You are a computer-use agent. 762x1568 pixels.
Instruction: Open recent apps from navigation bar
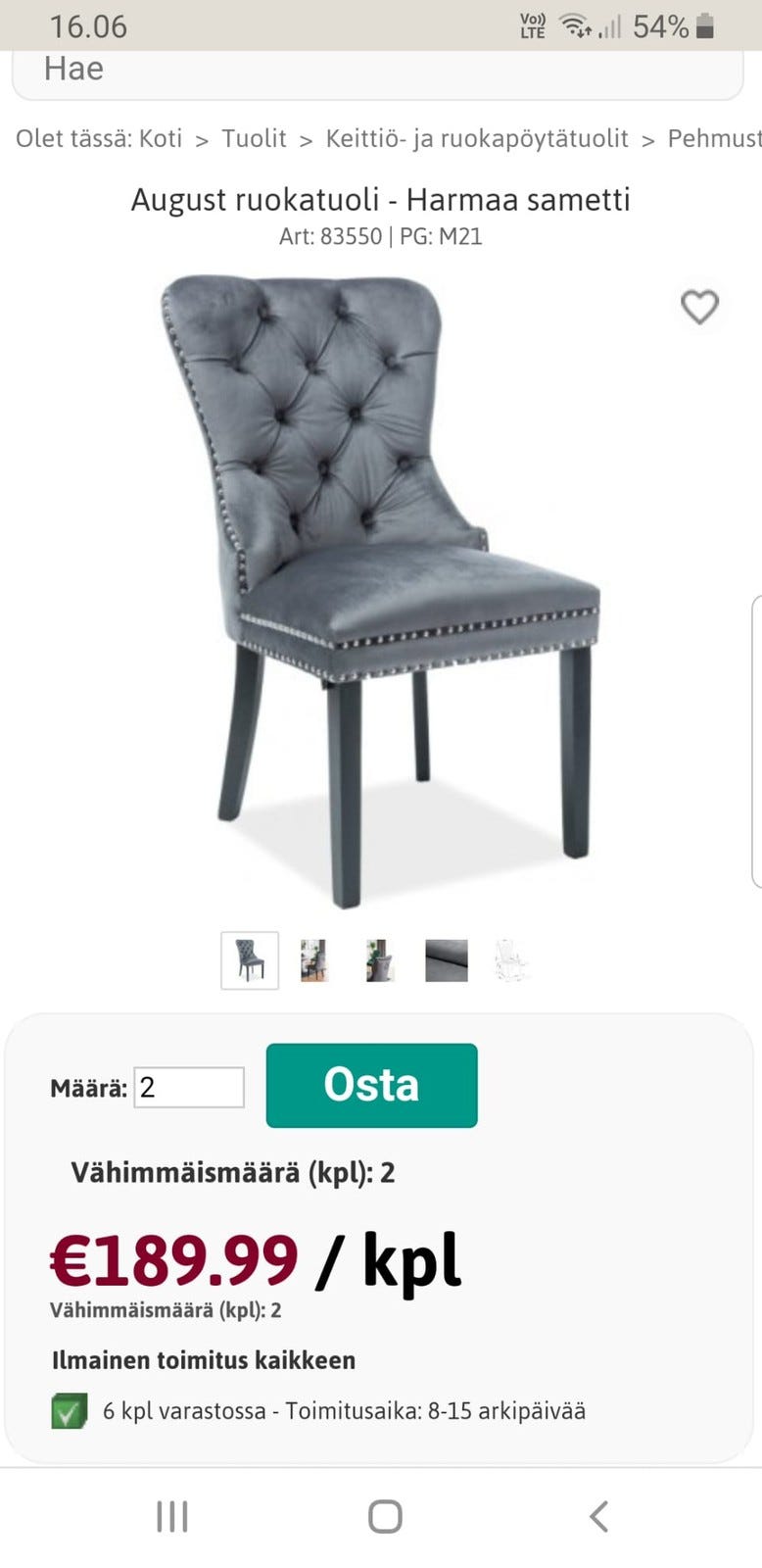[172, 1516]
